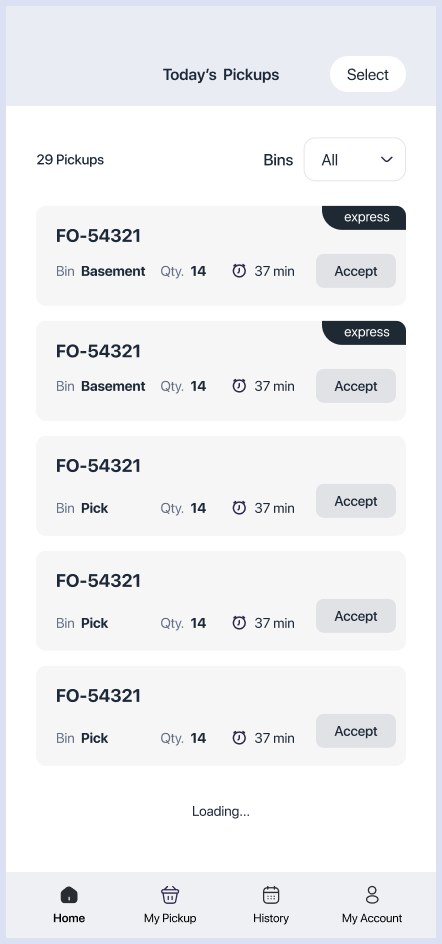Screen dimensions: 442x944
Task: Select the Home tab
Action: [x=69, y=905]
